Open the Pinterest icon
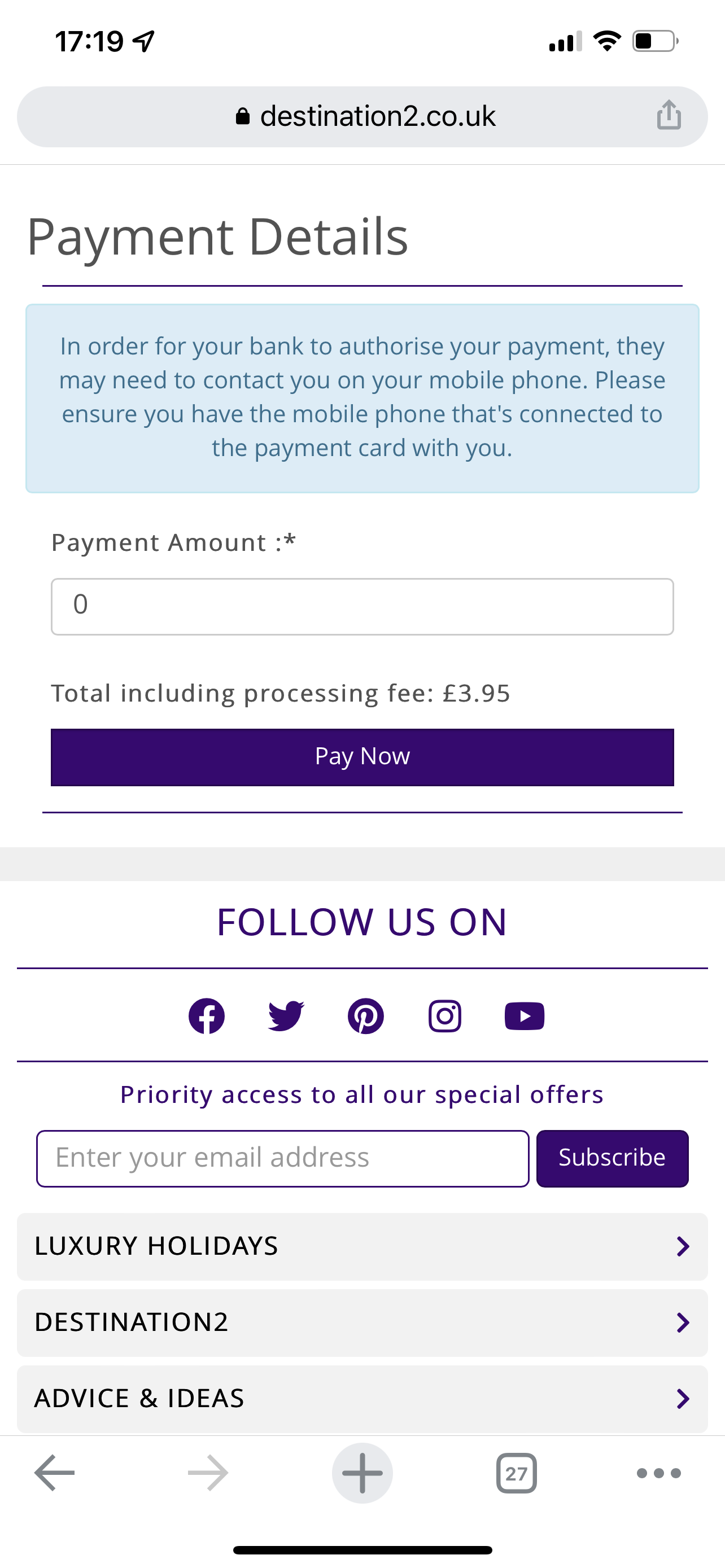Viewport: 725px width, 1568px height. point(365,1016)
